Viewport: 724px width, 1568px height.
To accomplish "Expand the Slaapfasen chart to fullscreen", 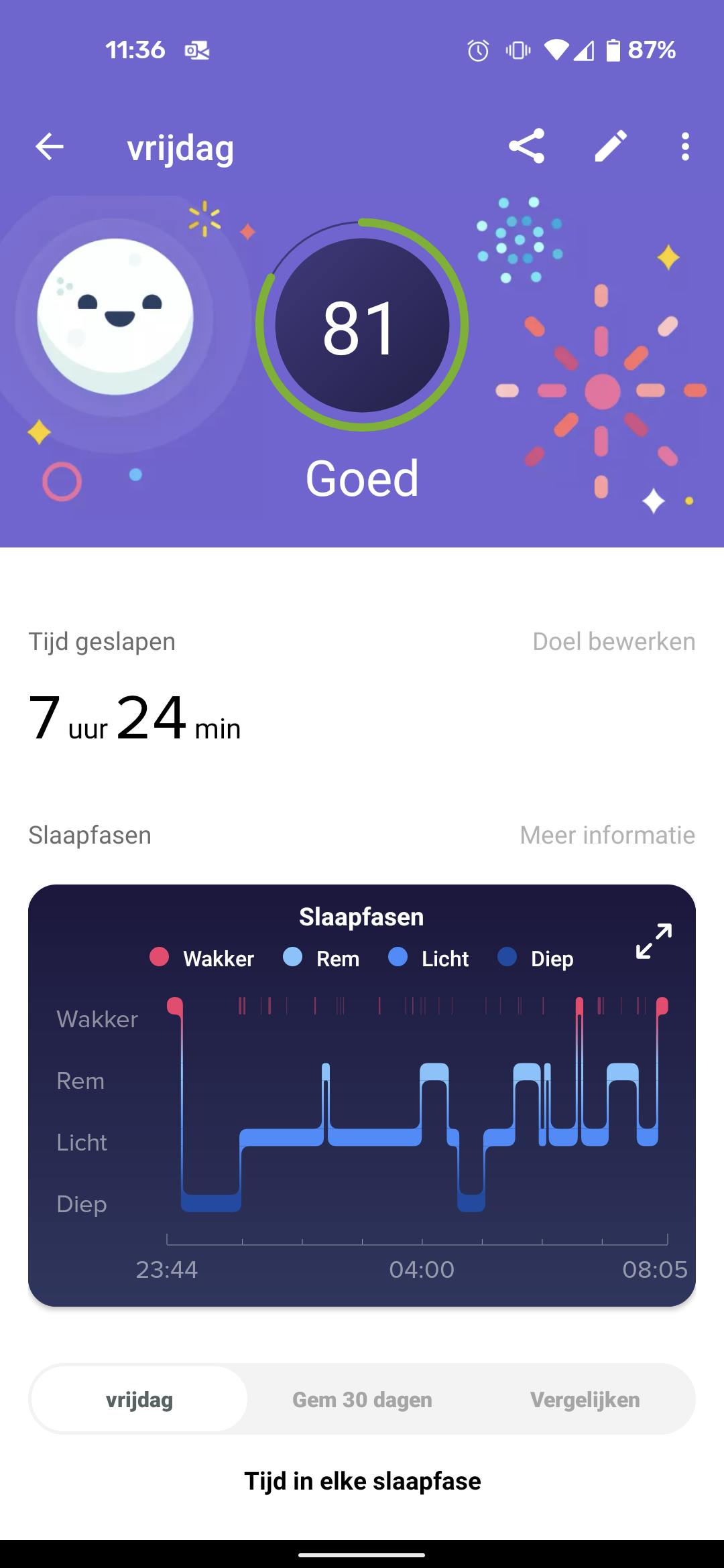I will pyautogui.click(x=654, y=941).
